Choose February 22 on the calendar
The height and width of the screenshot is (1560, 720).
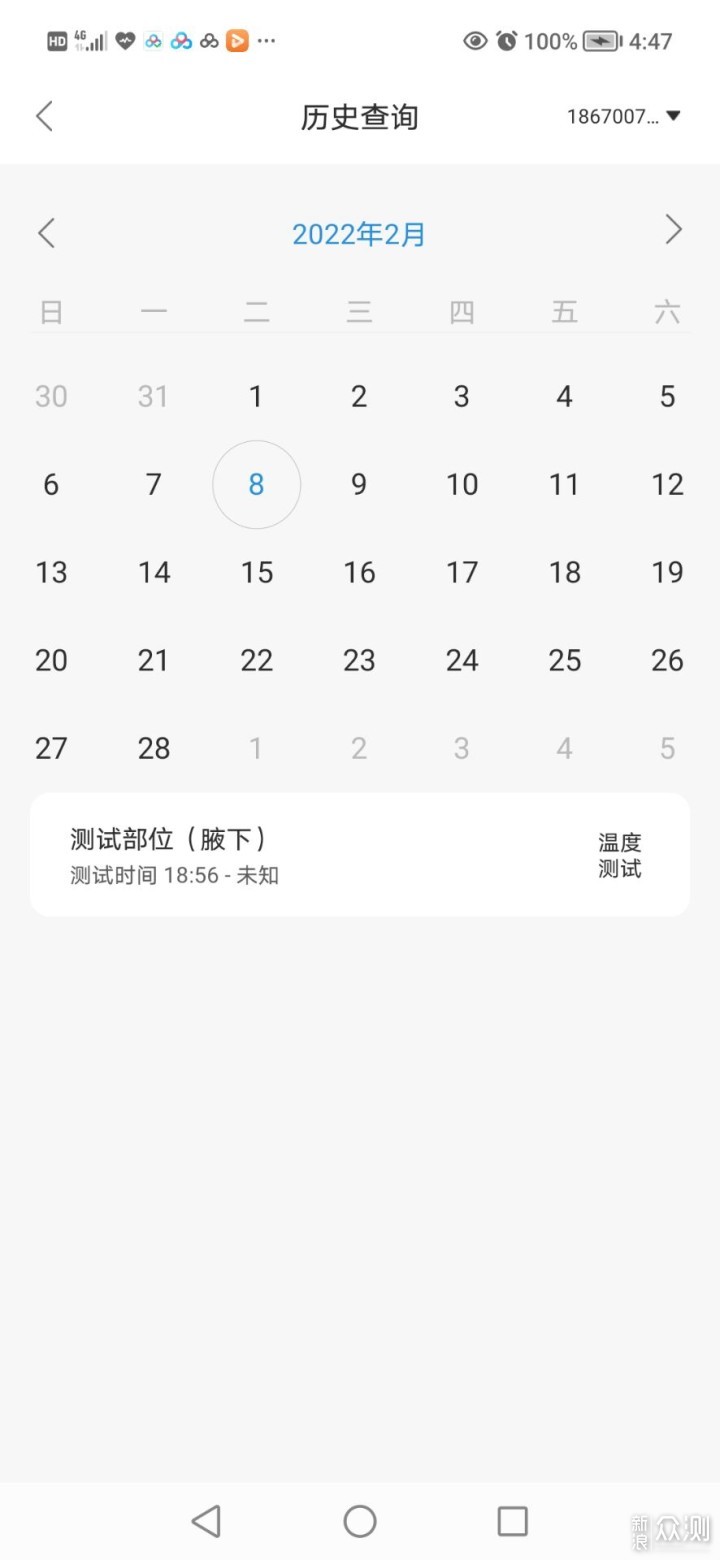pyautogui.click(x=256, y=661)
